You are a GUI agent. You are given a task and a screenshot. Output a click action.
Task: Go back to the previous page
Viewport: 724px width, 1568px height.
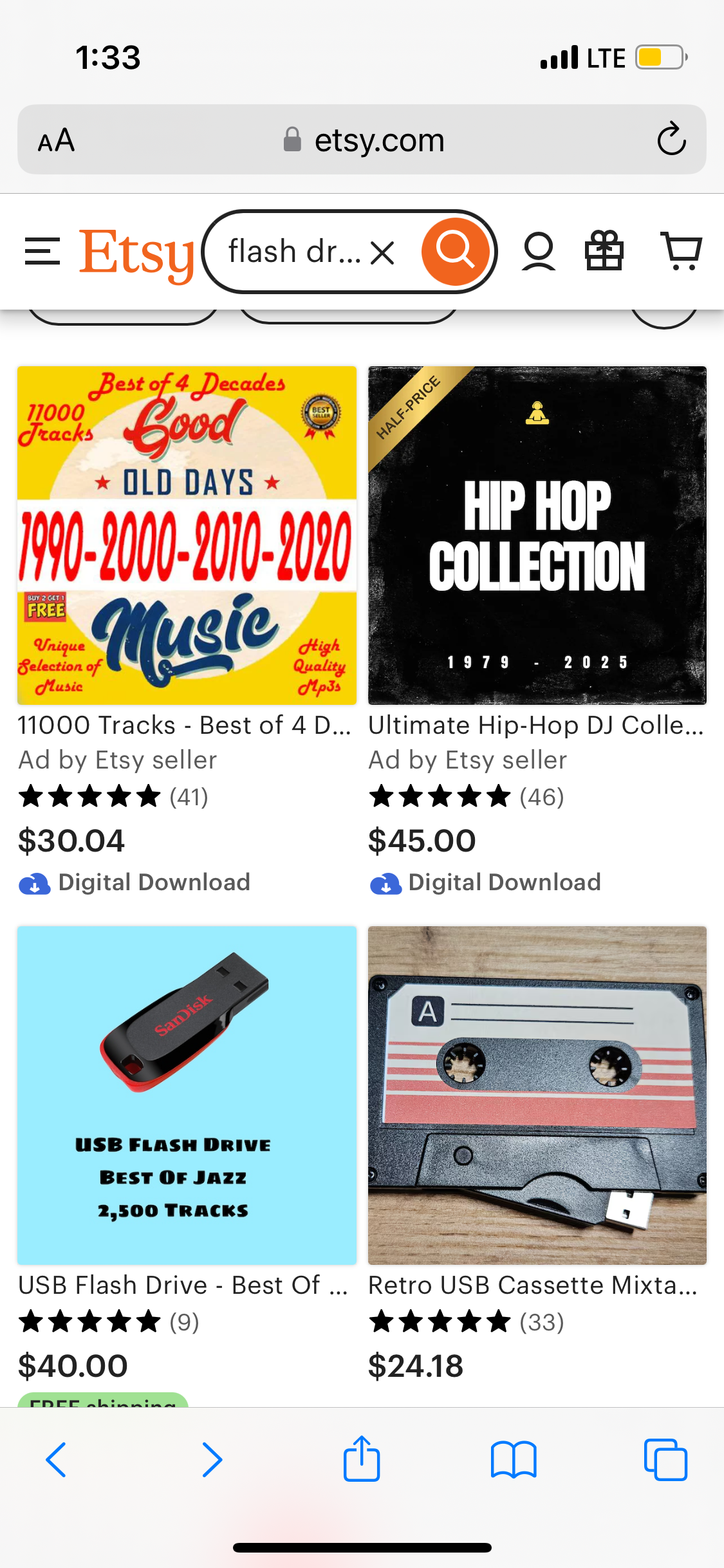pos(56,1460)
